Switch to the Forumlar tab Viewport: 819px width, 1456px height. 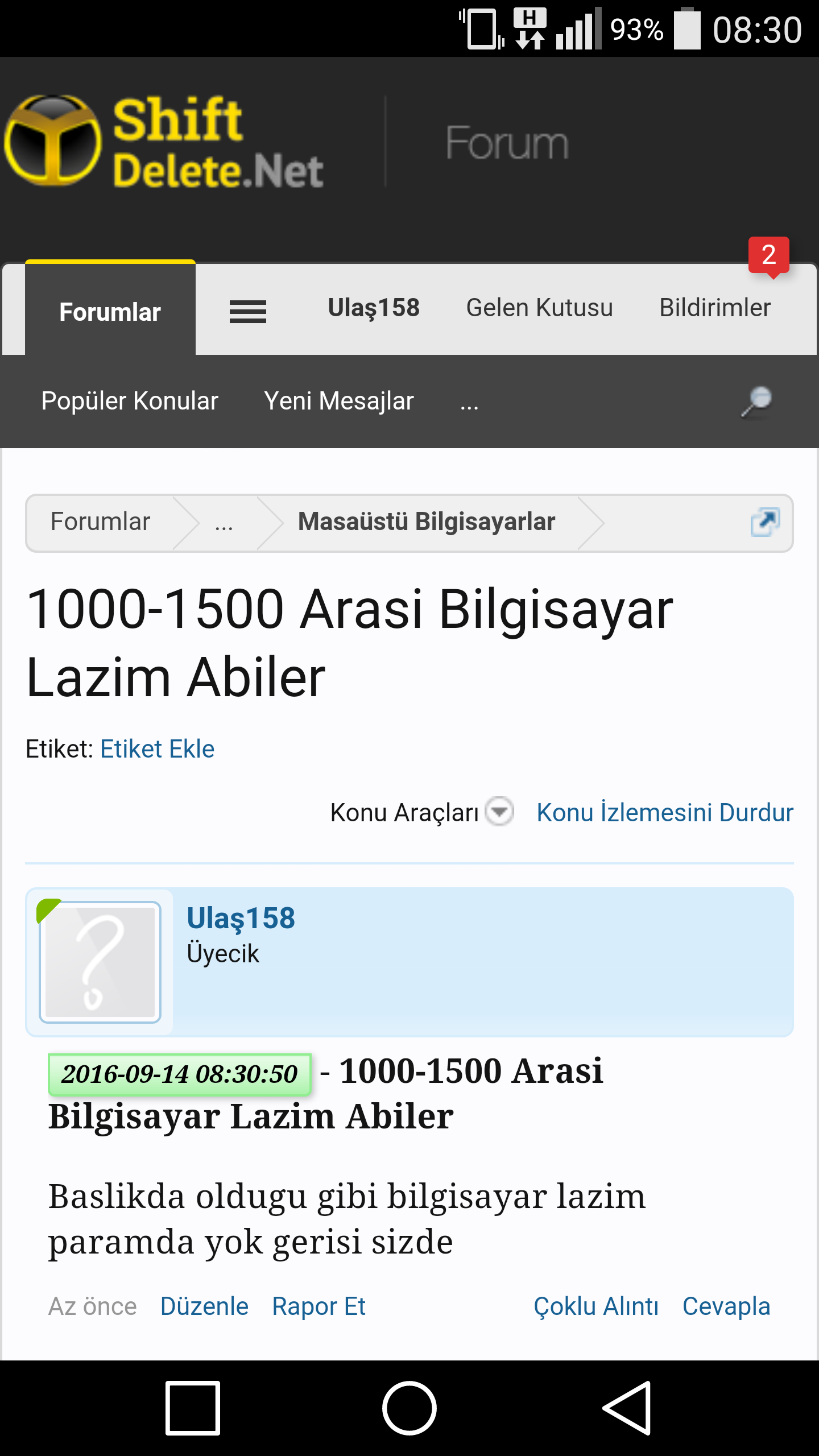(110, 312)
